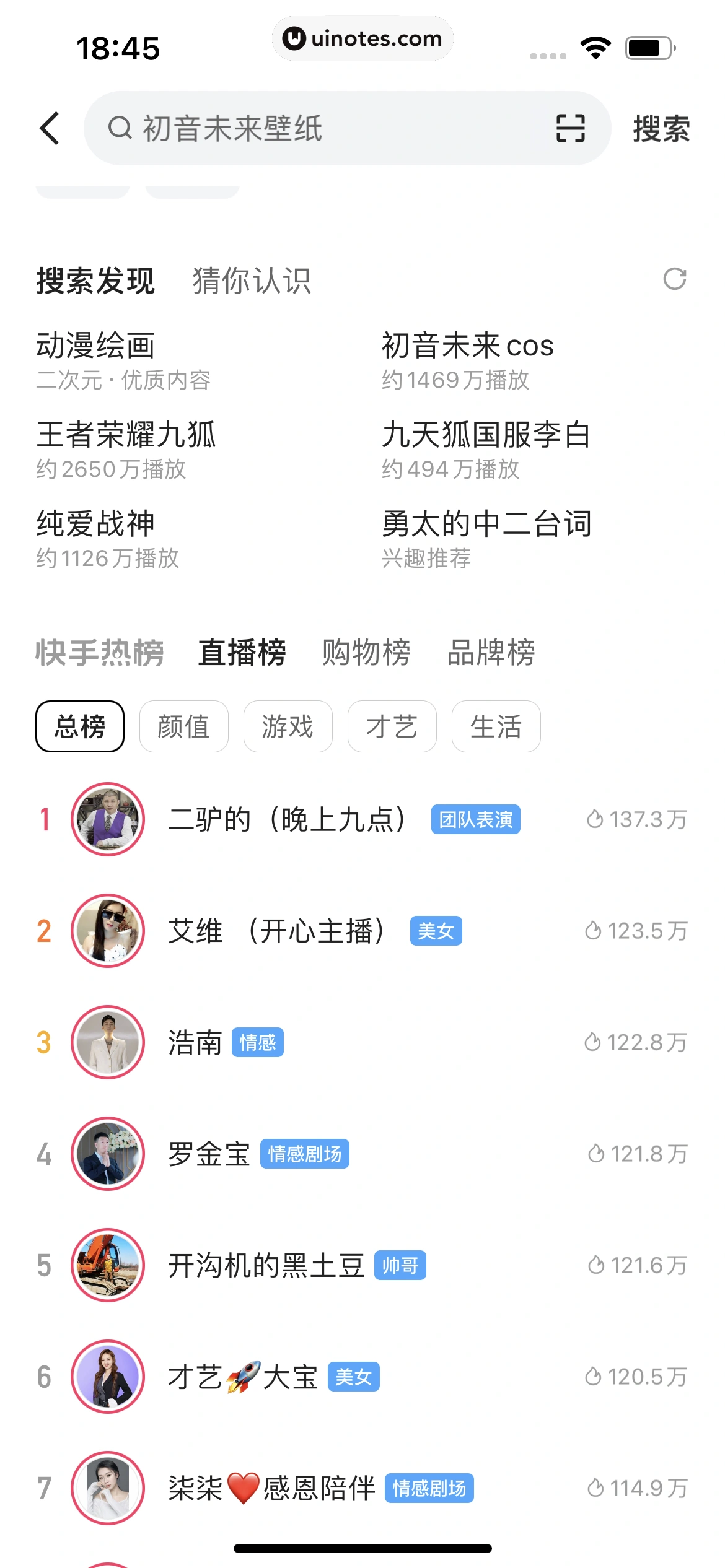
Task: View 开沟机的黑土豆 live stream
Action: pyautogui.click(x=266, y=1265)
